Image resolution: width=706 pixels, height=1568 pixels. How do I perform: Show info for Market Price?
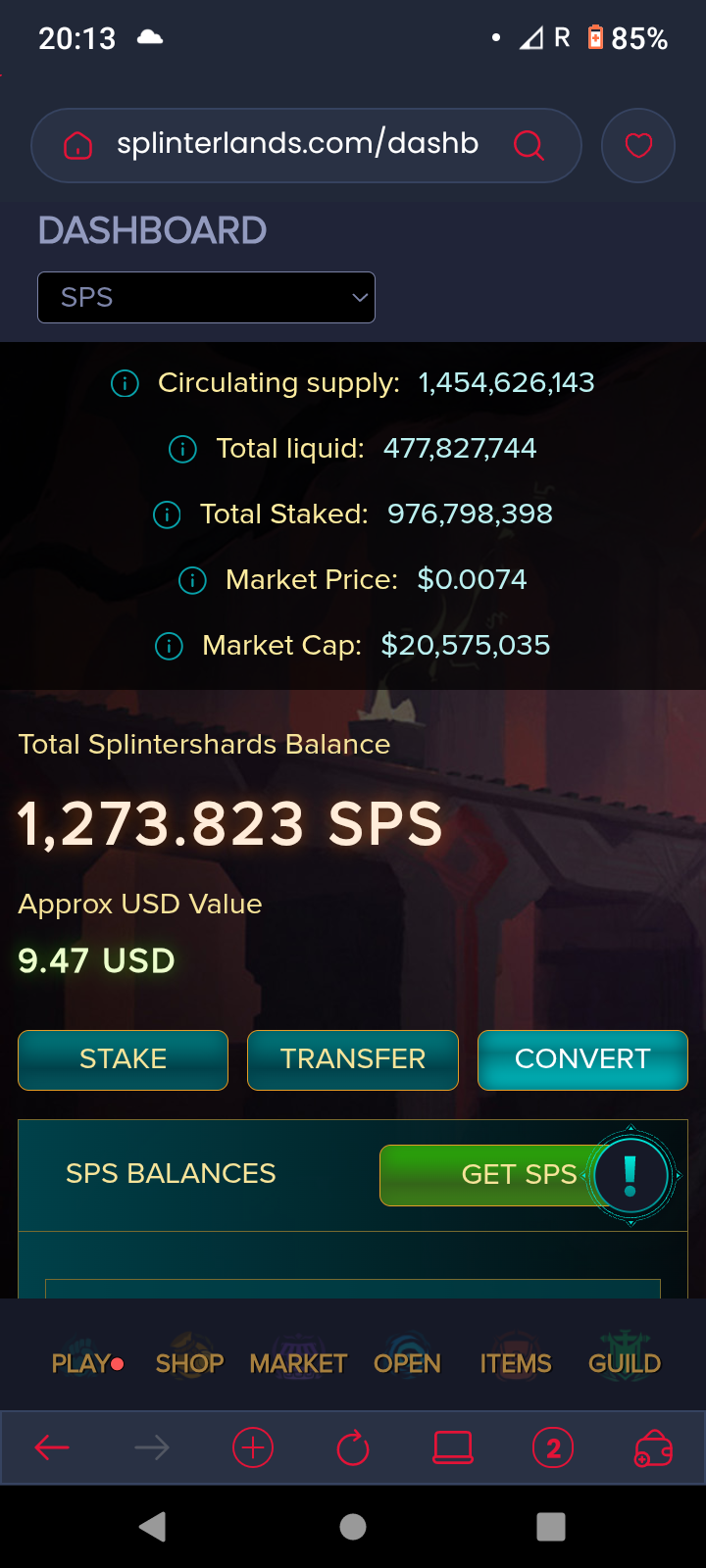click(192, 580)
